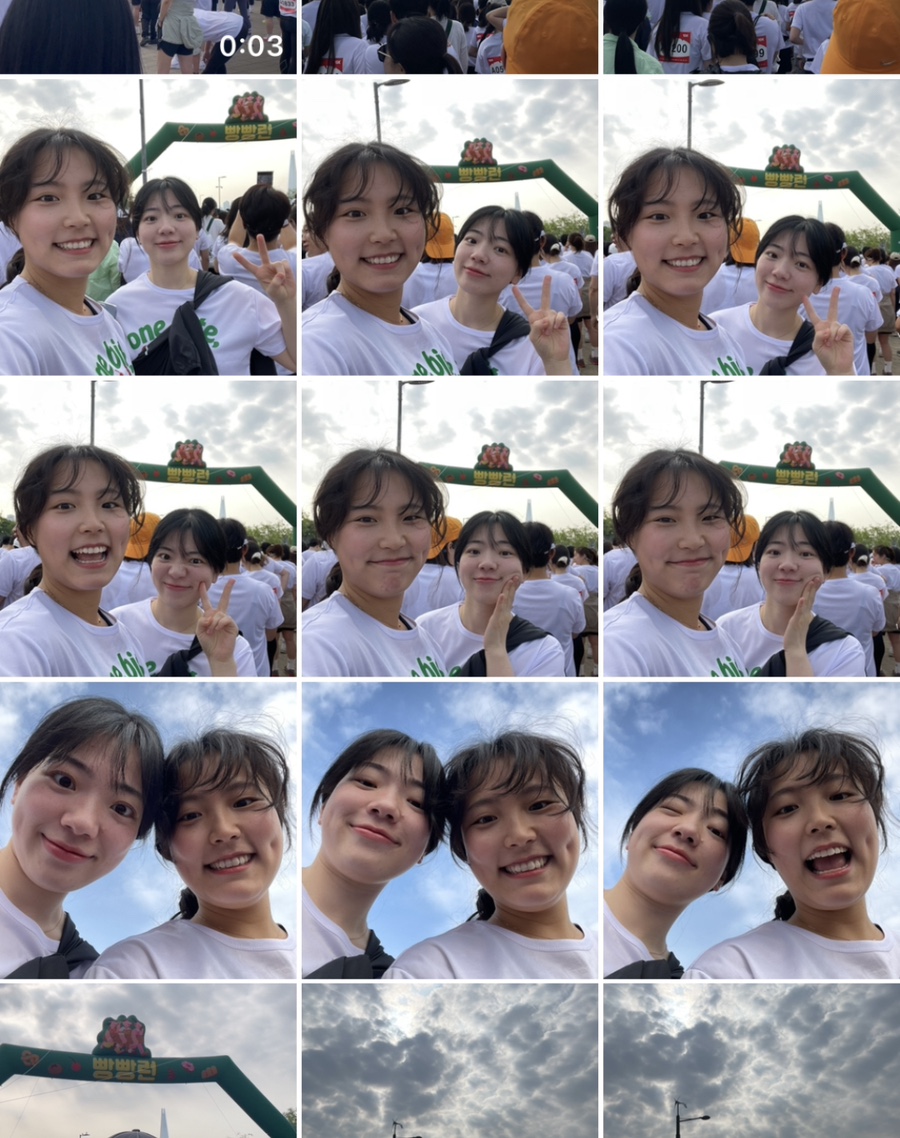Open the blue-sky selfie with the winking girl
This screenshot has width=900, height=1138.
pos(750,830)
